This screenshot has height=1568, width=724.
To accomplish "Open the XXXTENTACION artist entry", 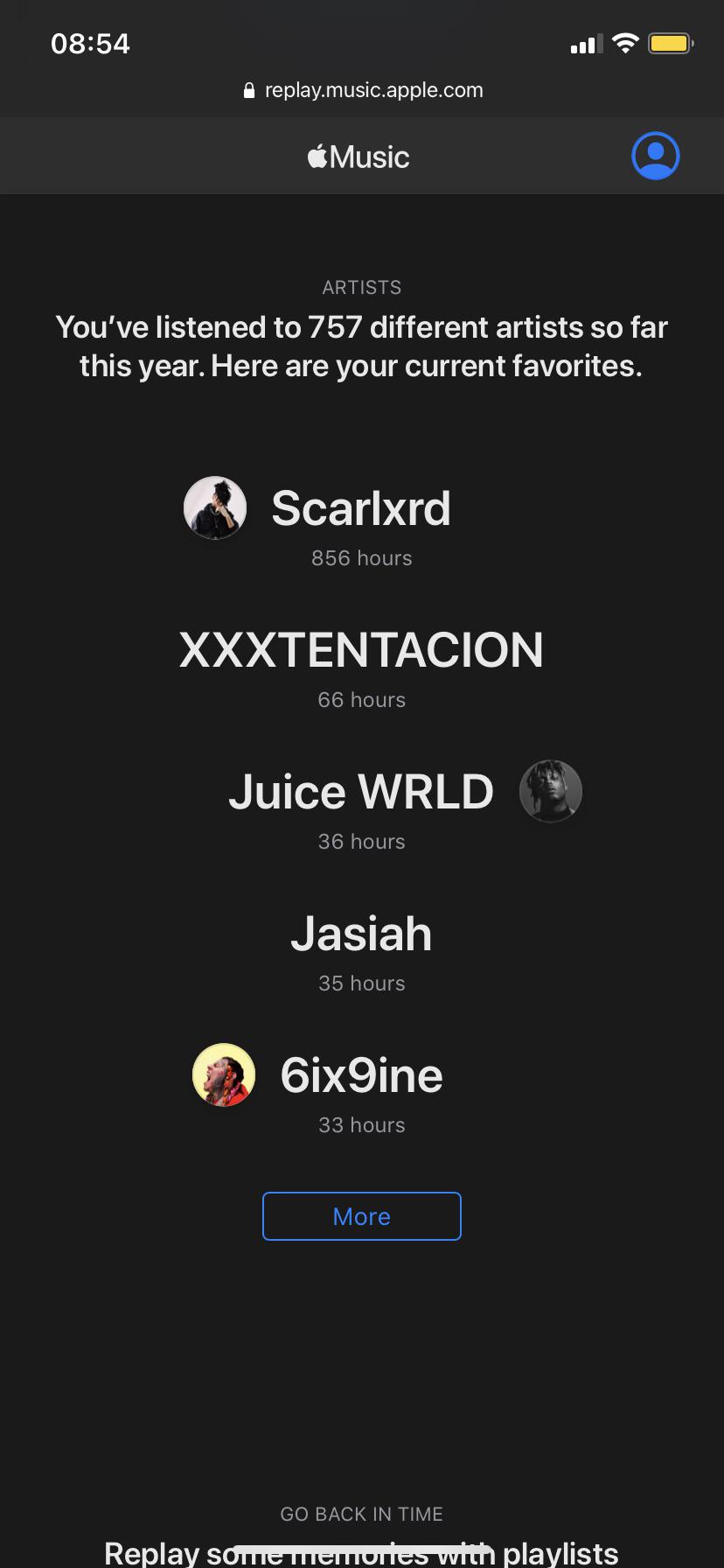I will (x=361, y=650).
